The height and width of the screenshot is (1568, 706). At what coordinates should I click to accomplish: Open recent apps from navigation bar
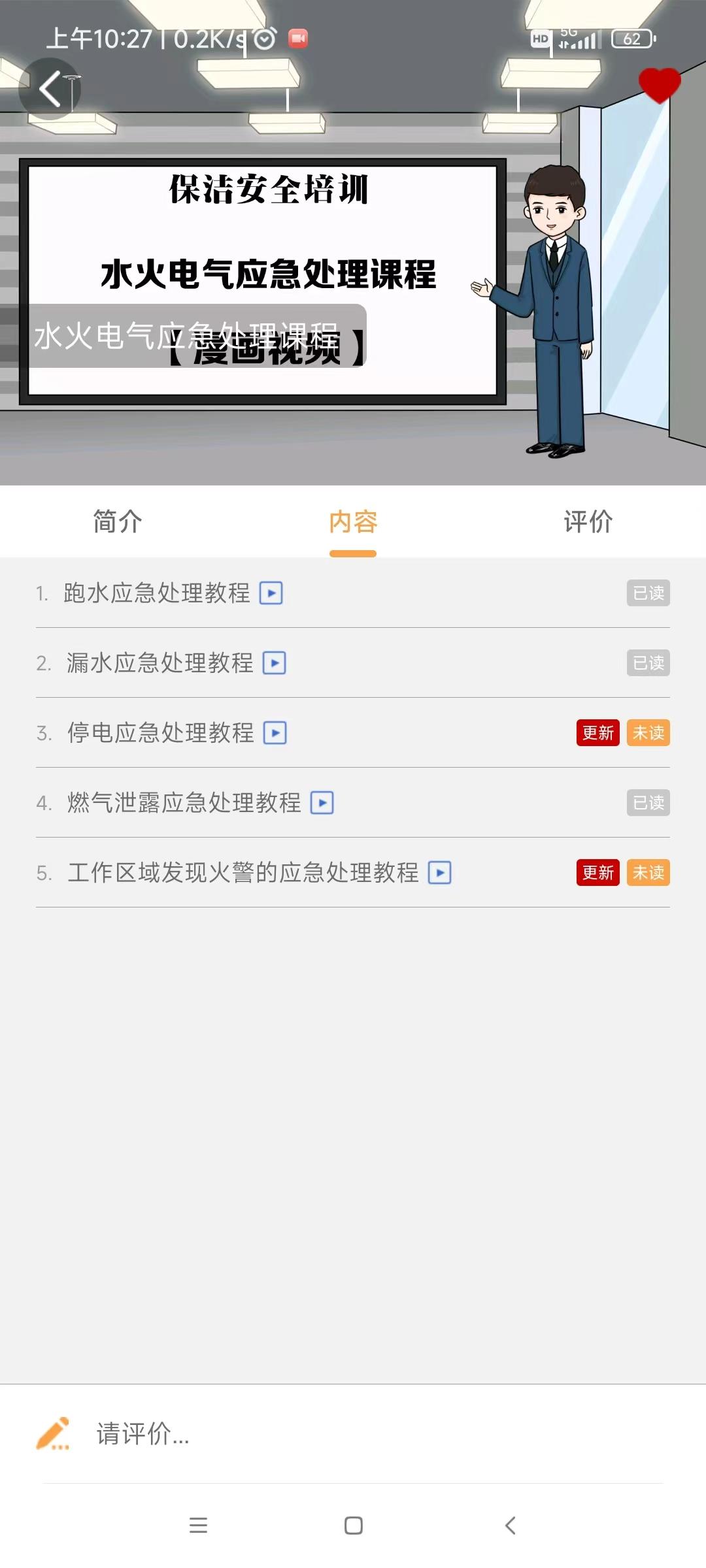coord(198,1526)
